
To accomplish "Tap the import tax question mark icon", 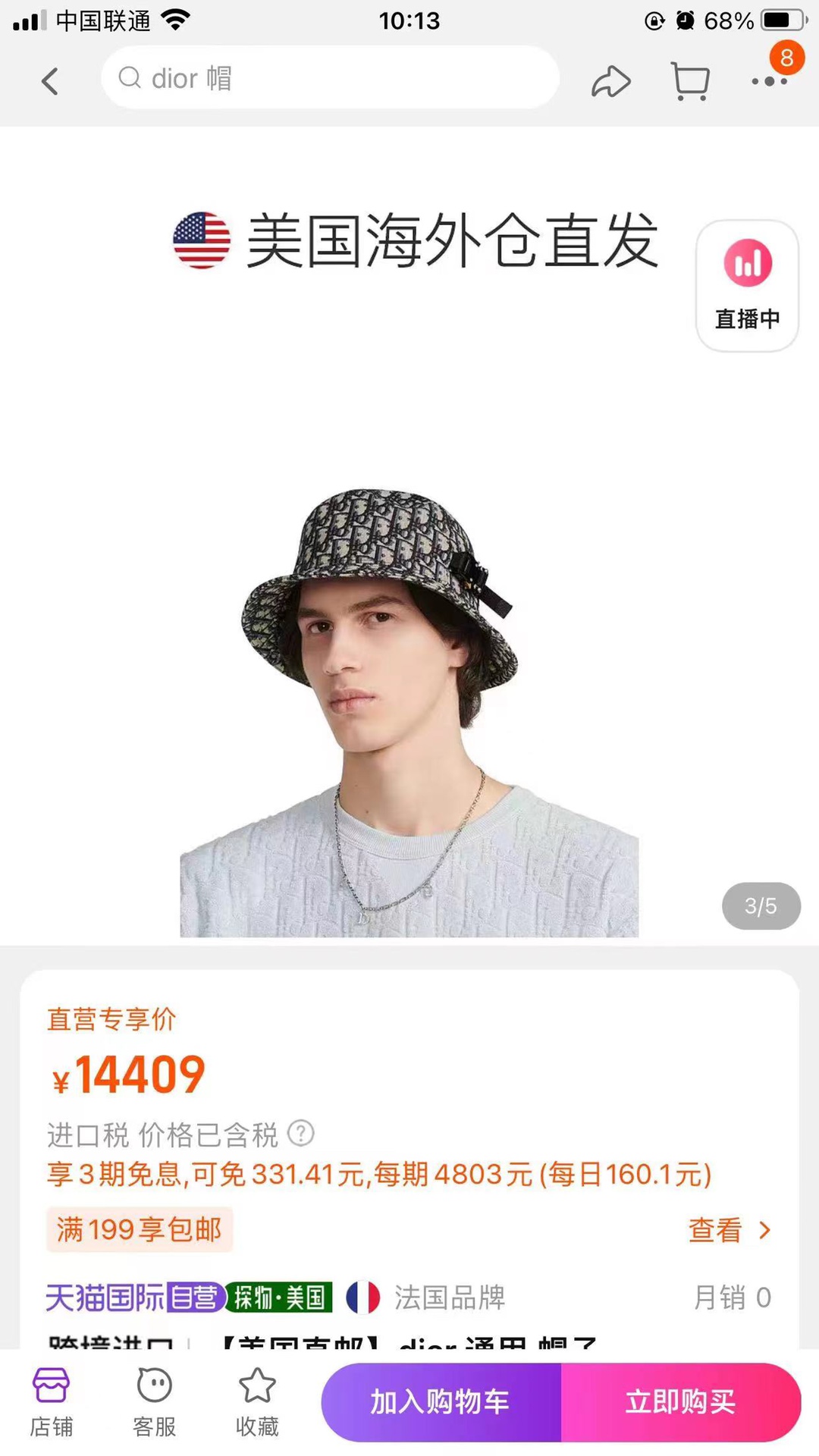I will pyautogui.click(x=301, y=1133).
